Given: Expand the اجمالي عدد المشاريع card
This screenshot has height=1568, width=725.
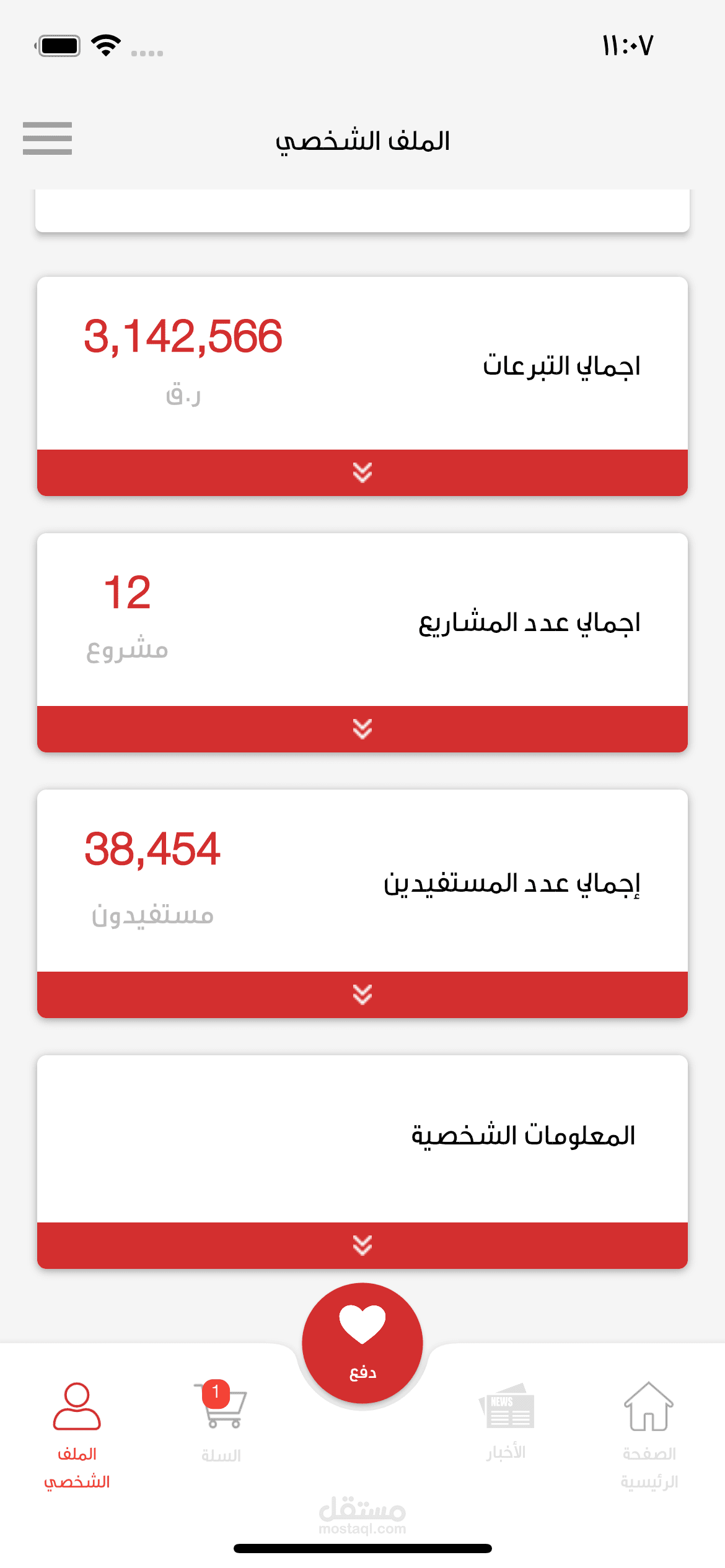Looking at the screenshot, I should tap(362, 729).
